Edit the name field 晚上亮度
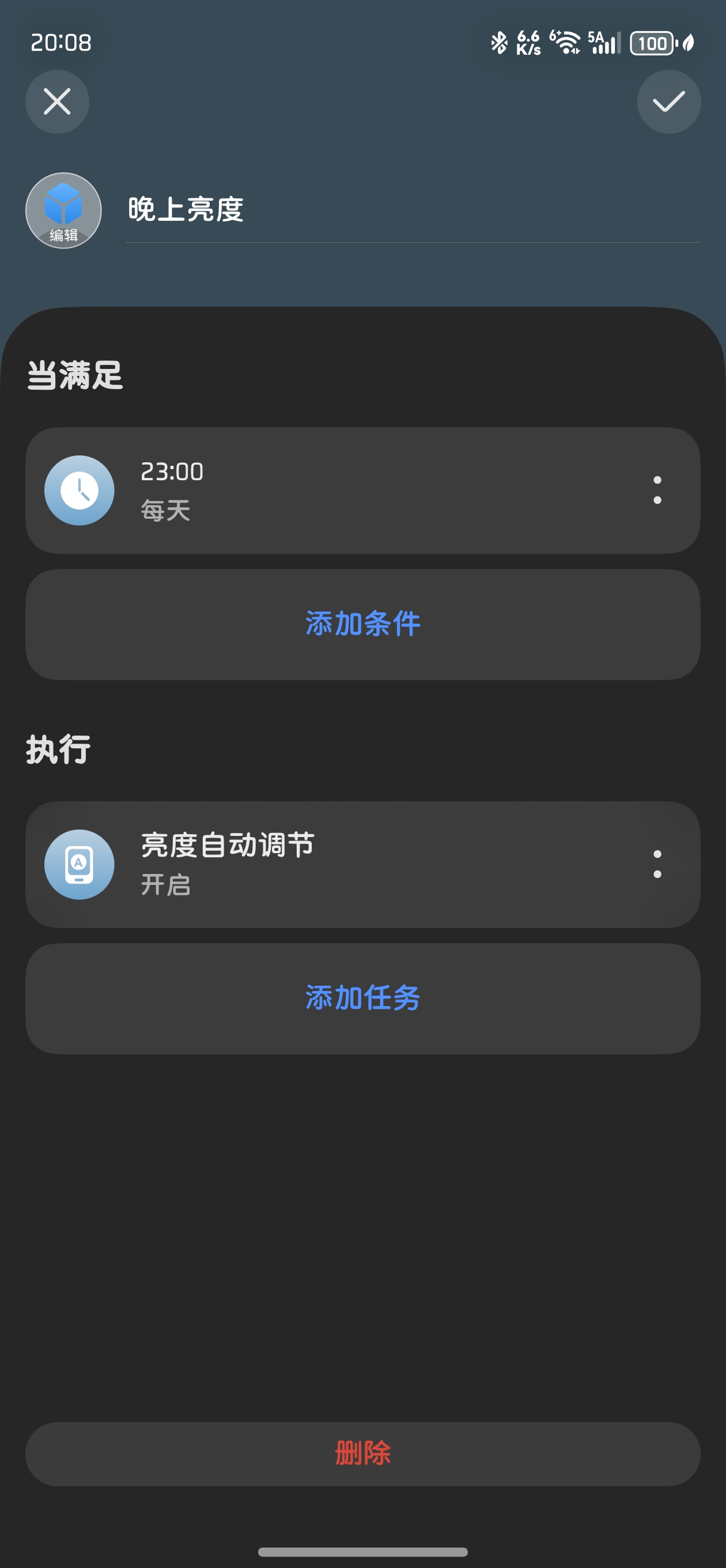 (413, 210)
